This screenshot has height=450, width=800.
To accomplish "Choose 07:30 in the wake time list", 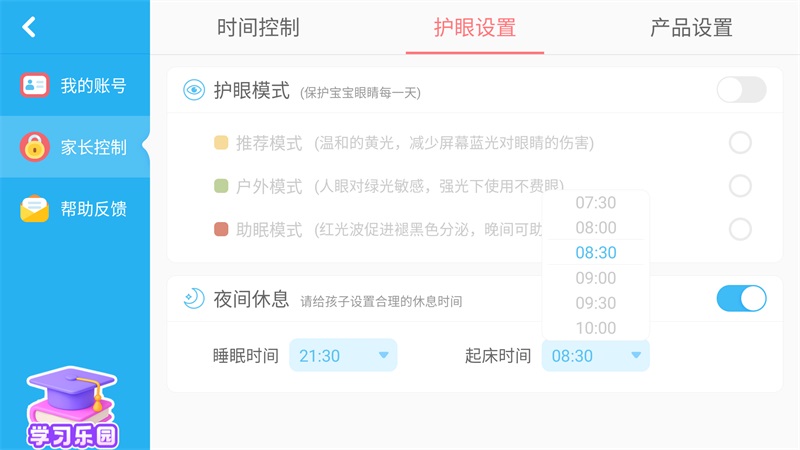I will pos(595,203).
